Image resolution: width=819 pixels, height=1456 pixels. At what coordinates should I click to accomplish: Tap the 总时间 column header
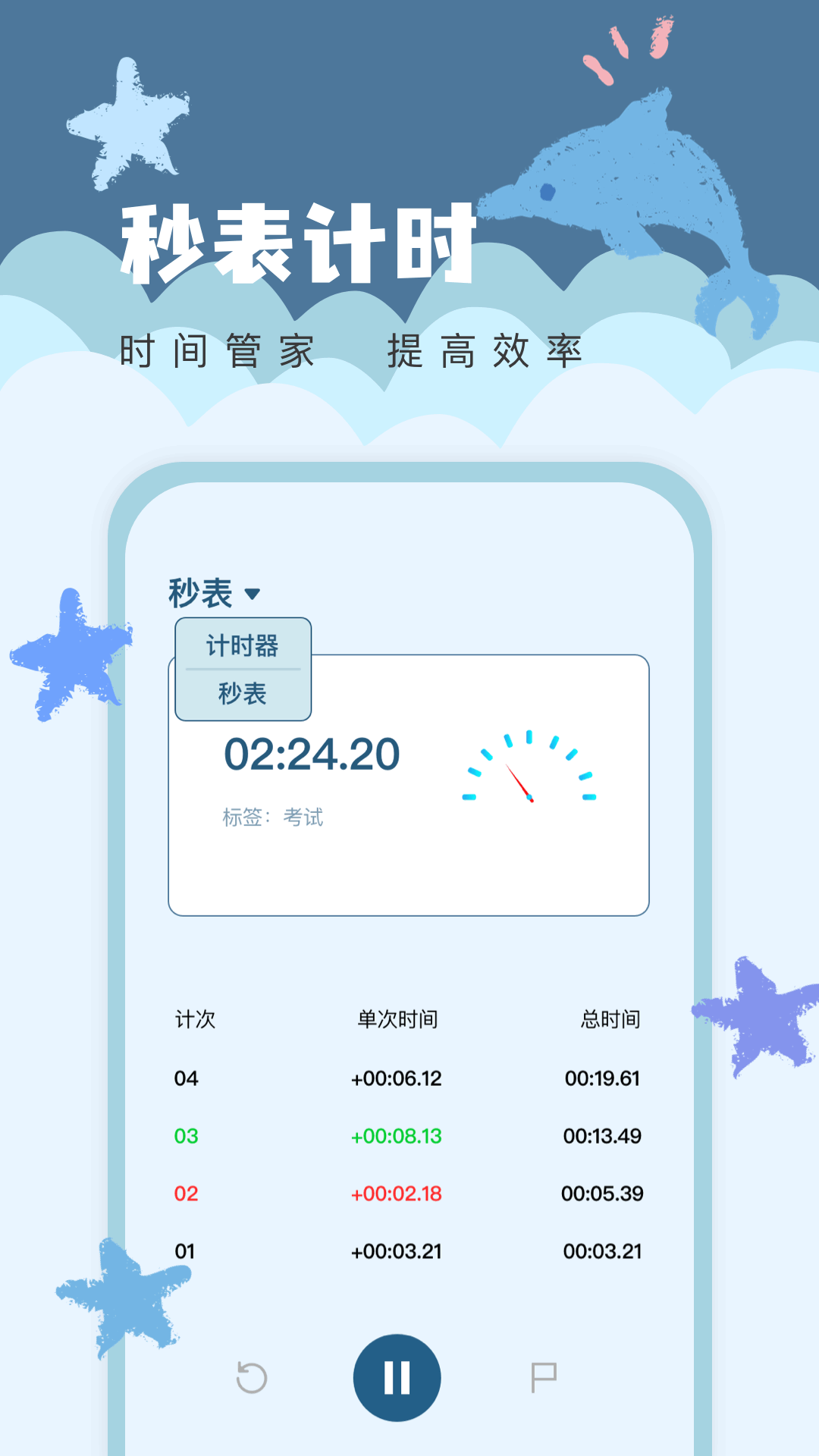point(611,1020)
